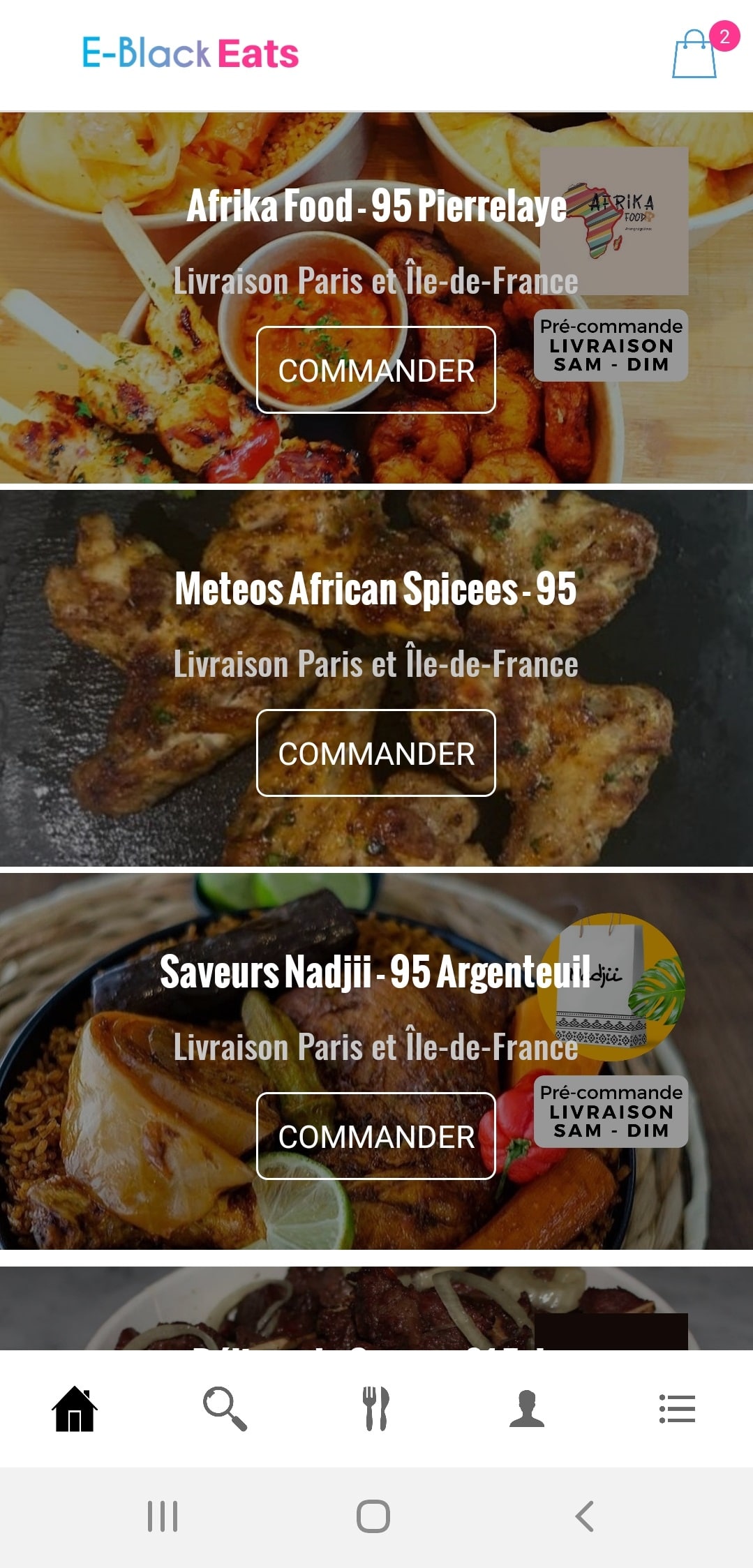Switch to the restaurants fork-and-knife tab
This screenshot has height=1568, width=753.
(376, 1410)
